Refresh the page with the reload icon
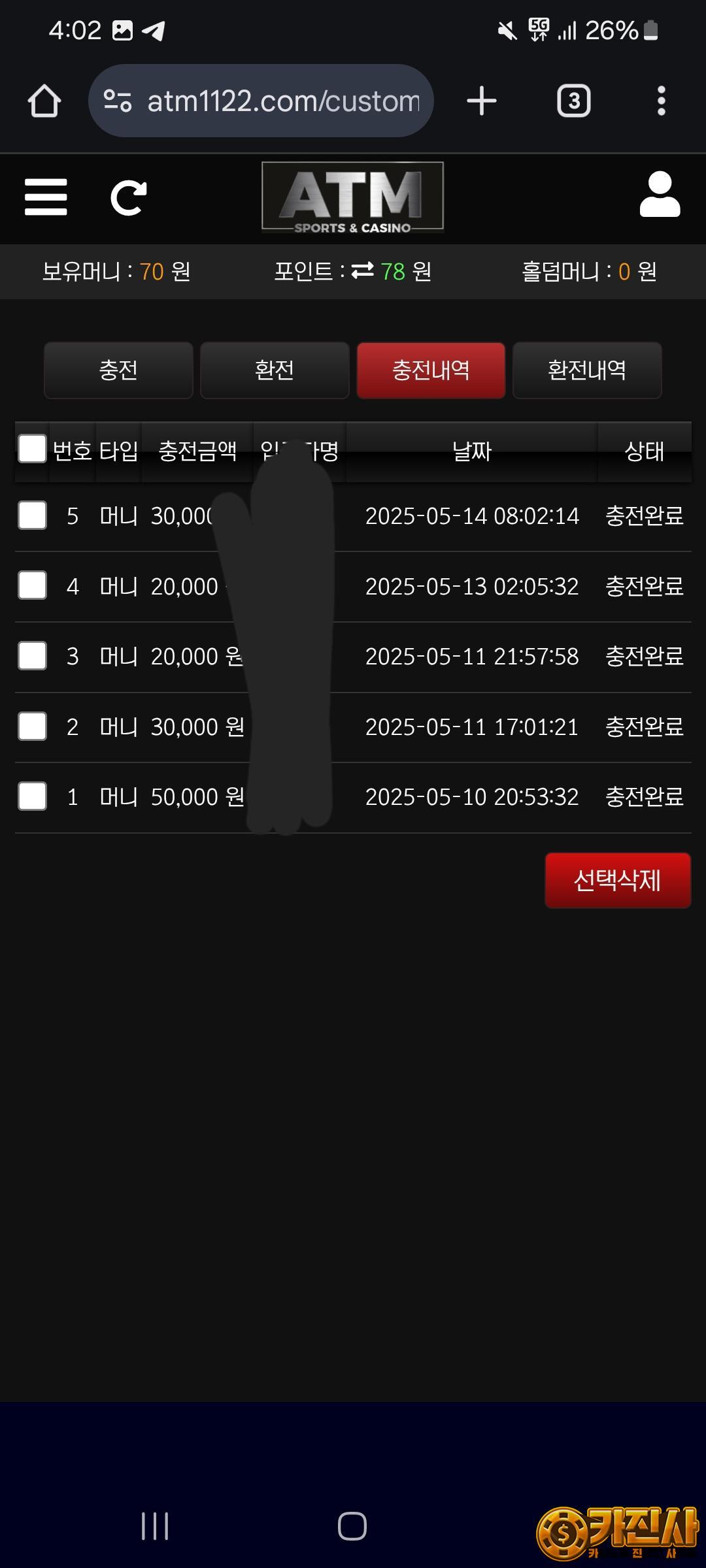Image resolution: width=706 pixels, height=1568 pixels. (x=128, y=197)
